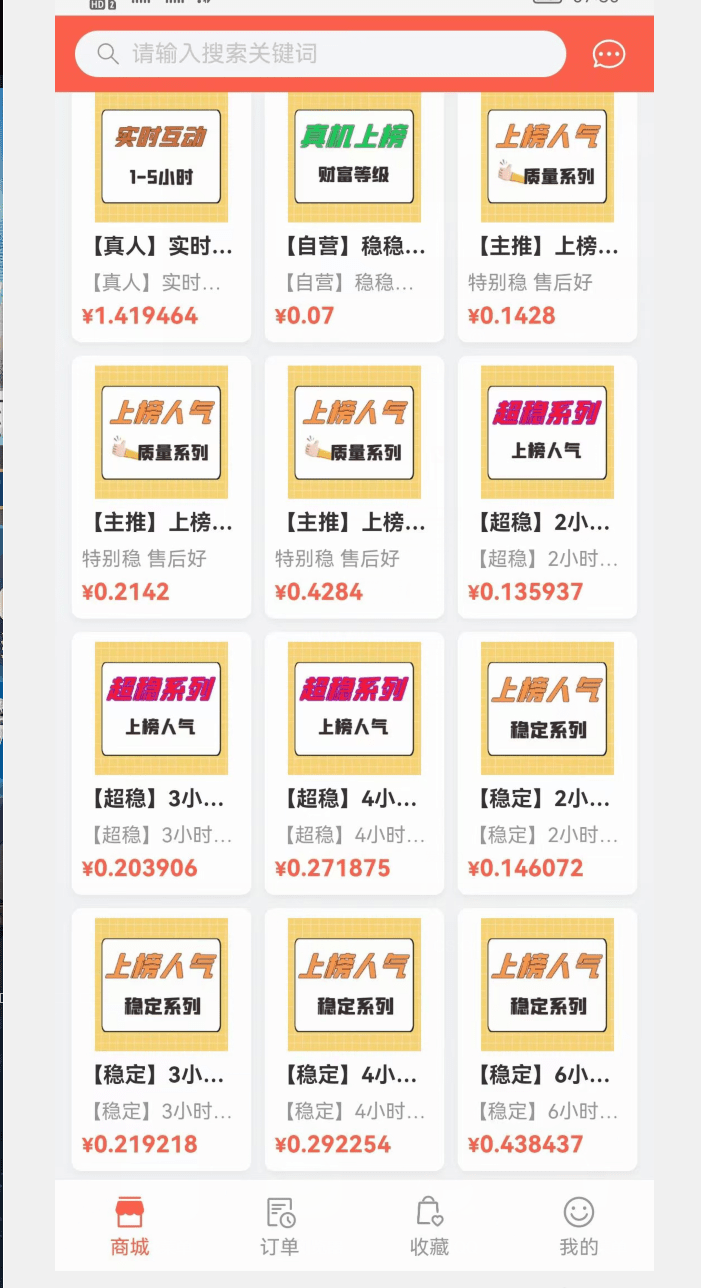Viewport: 701px width, 1288px height.
Task: Open the 【超稳】4小时 product card
Action: (354, 763)
